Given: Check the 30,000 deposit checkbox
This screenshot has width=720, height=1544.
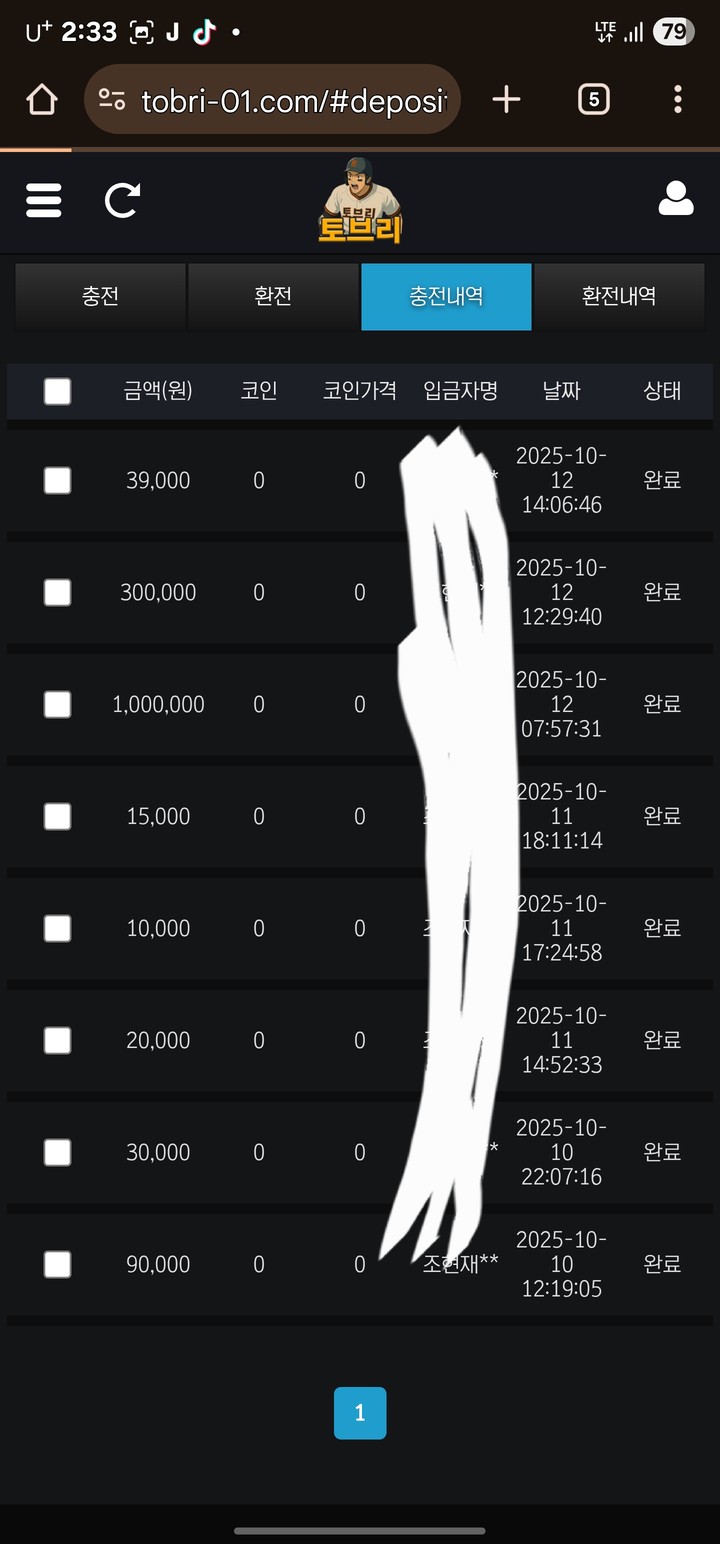Looking at the screenshot, I should coord(58,1153).
